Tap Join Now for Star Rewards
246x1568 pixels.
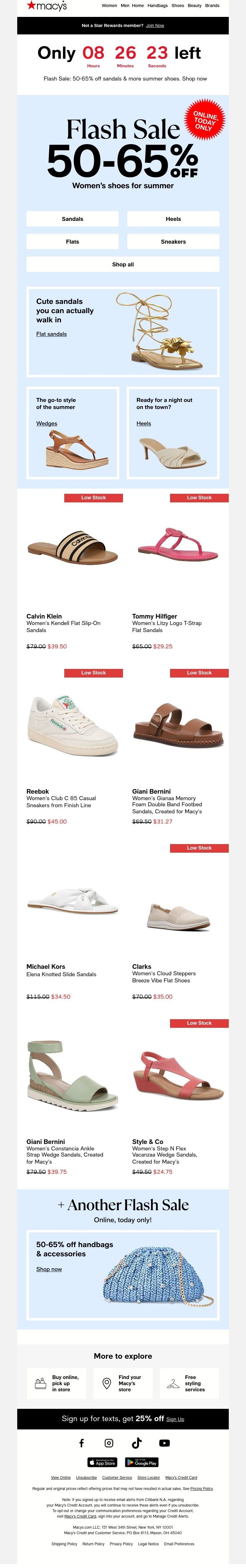(x=155, y=26)
